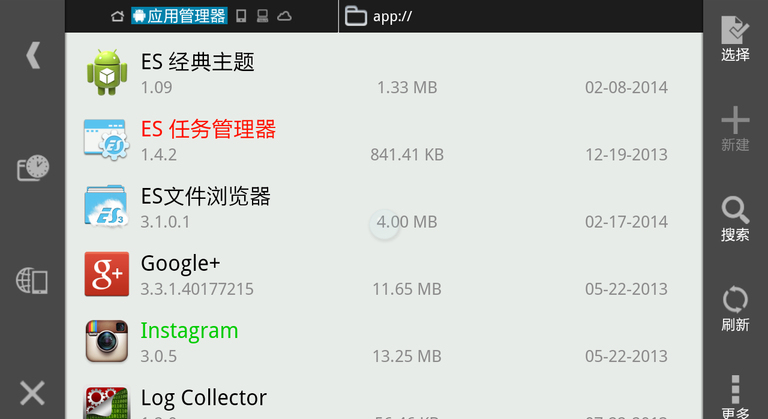Open the Google+ app entry
Viewport: 768px width, 419px height.
384,274
